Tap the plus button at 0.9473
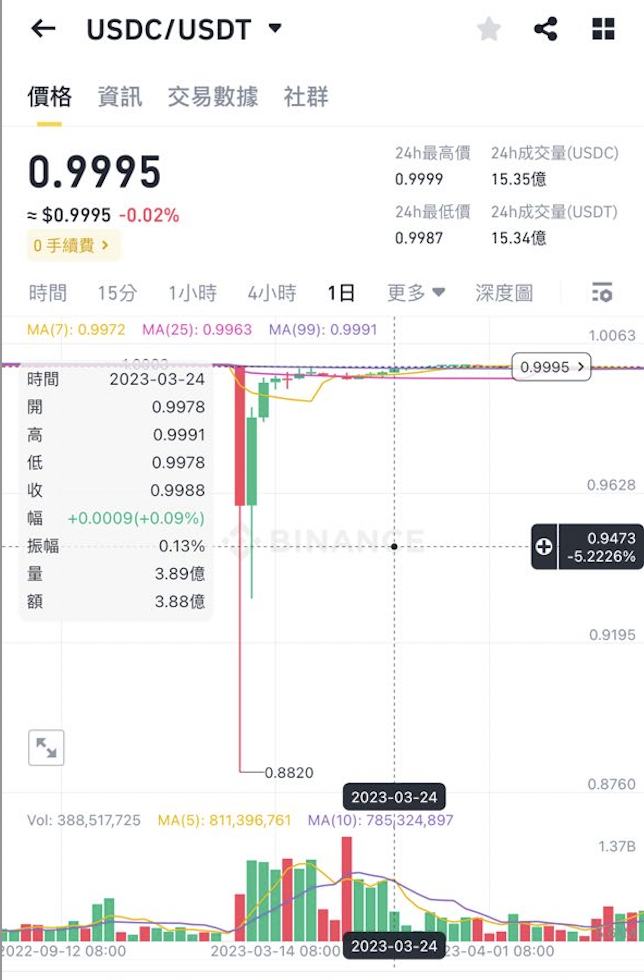 (544, 546)
